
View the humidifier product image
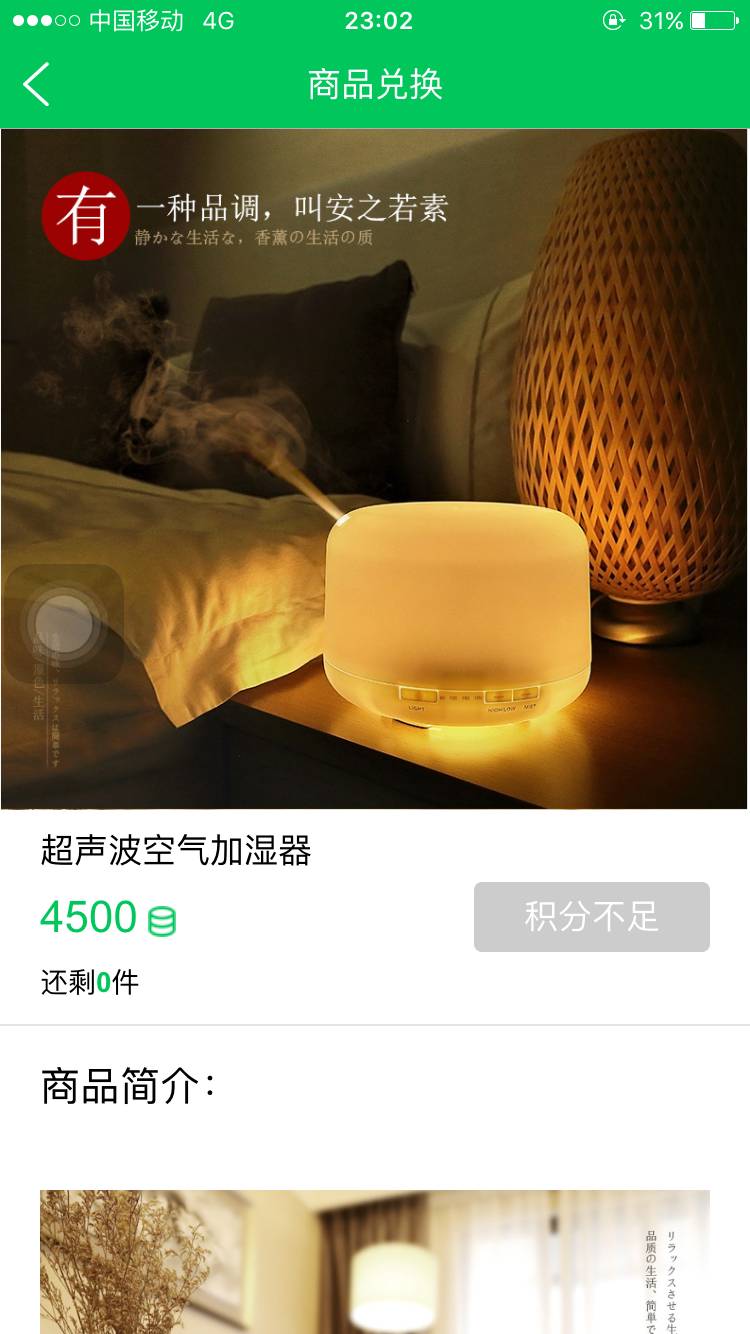pos(375,468)
